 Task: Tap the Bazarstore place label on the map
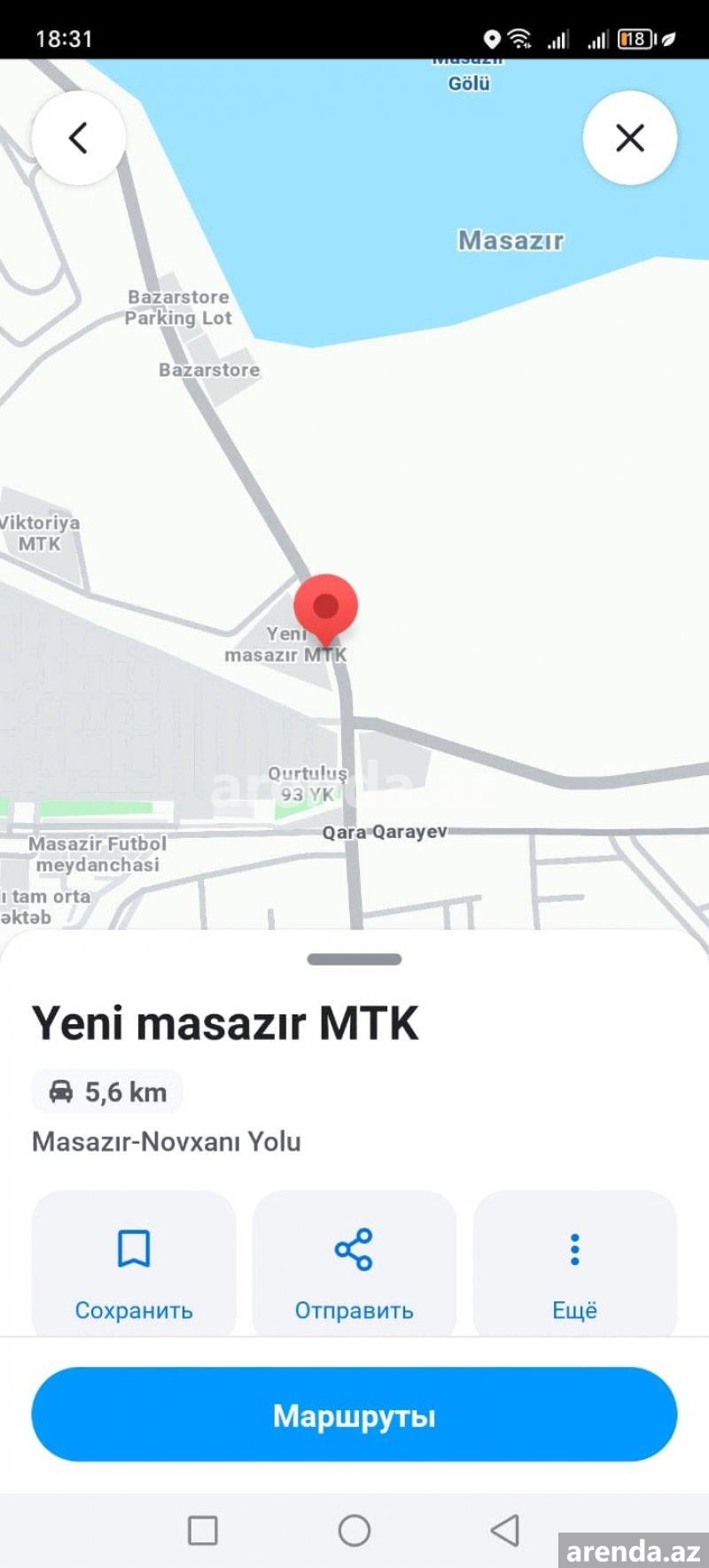tap(209, 370)
